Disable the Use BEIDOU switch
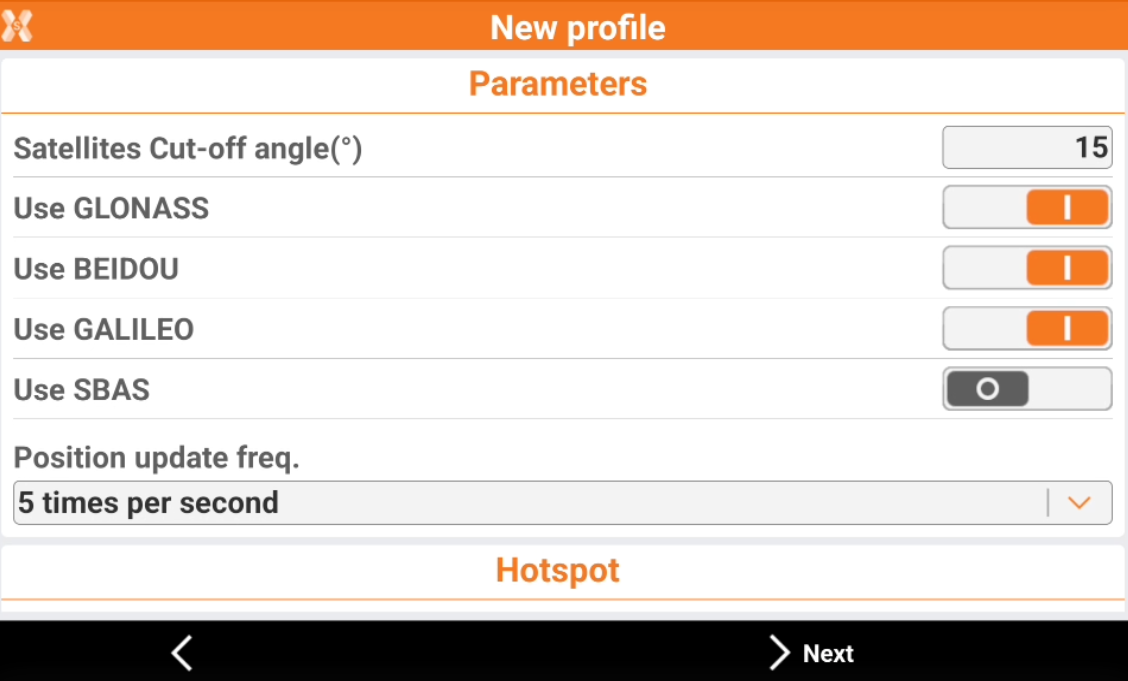The image size is (1128, 681). pos(1027,268)
